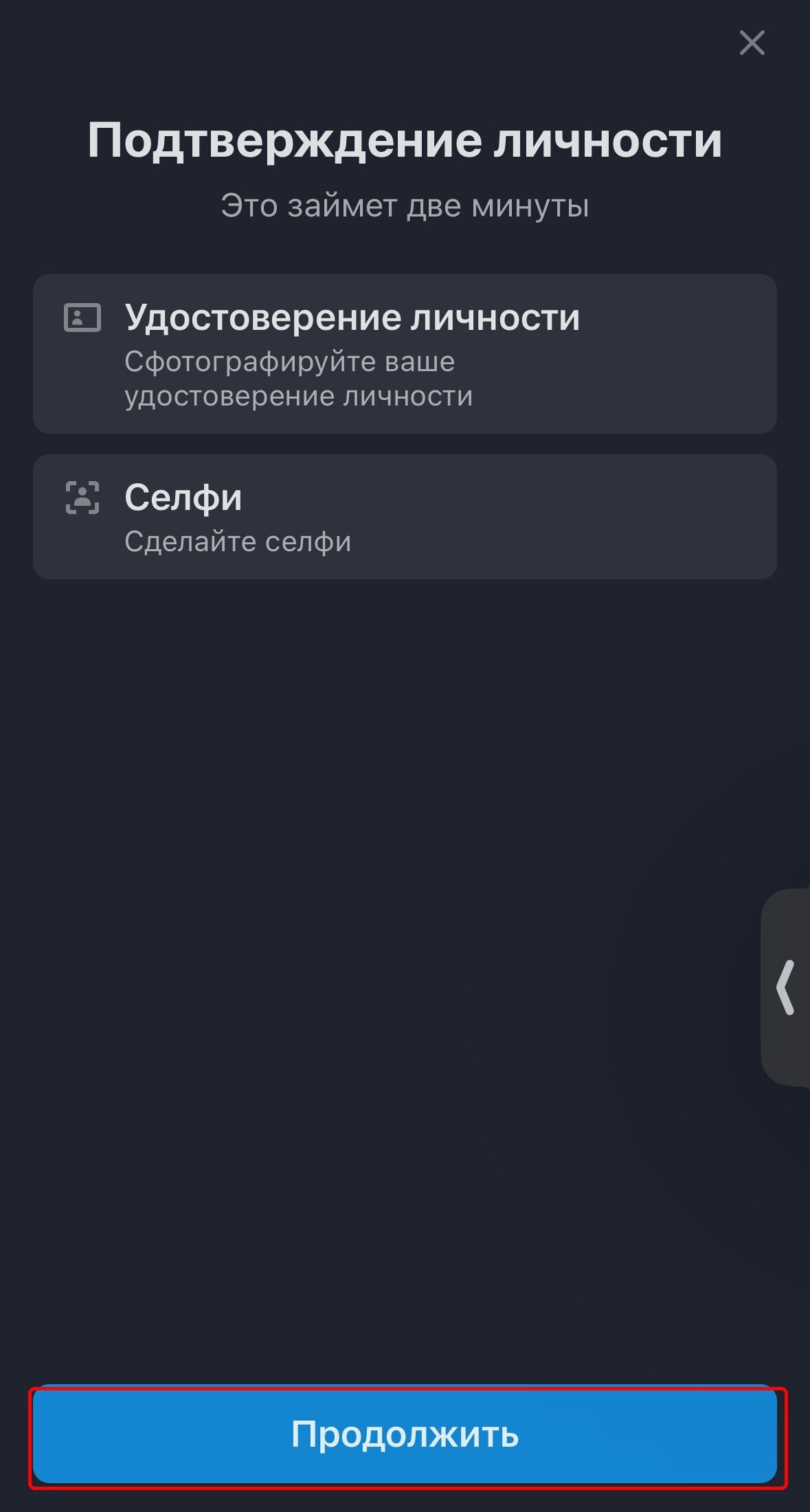
Task: Tap the Продолжить button
Action: (x=405, y=1434)
